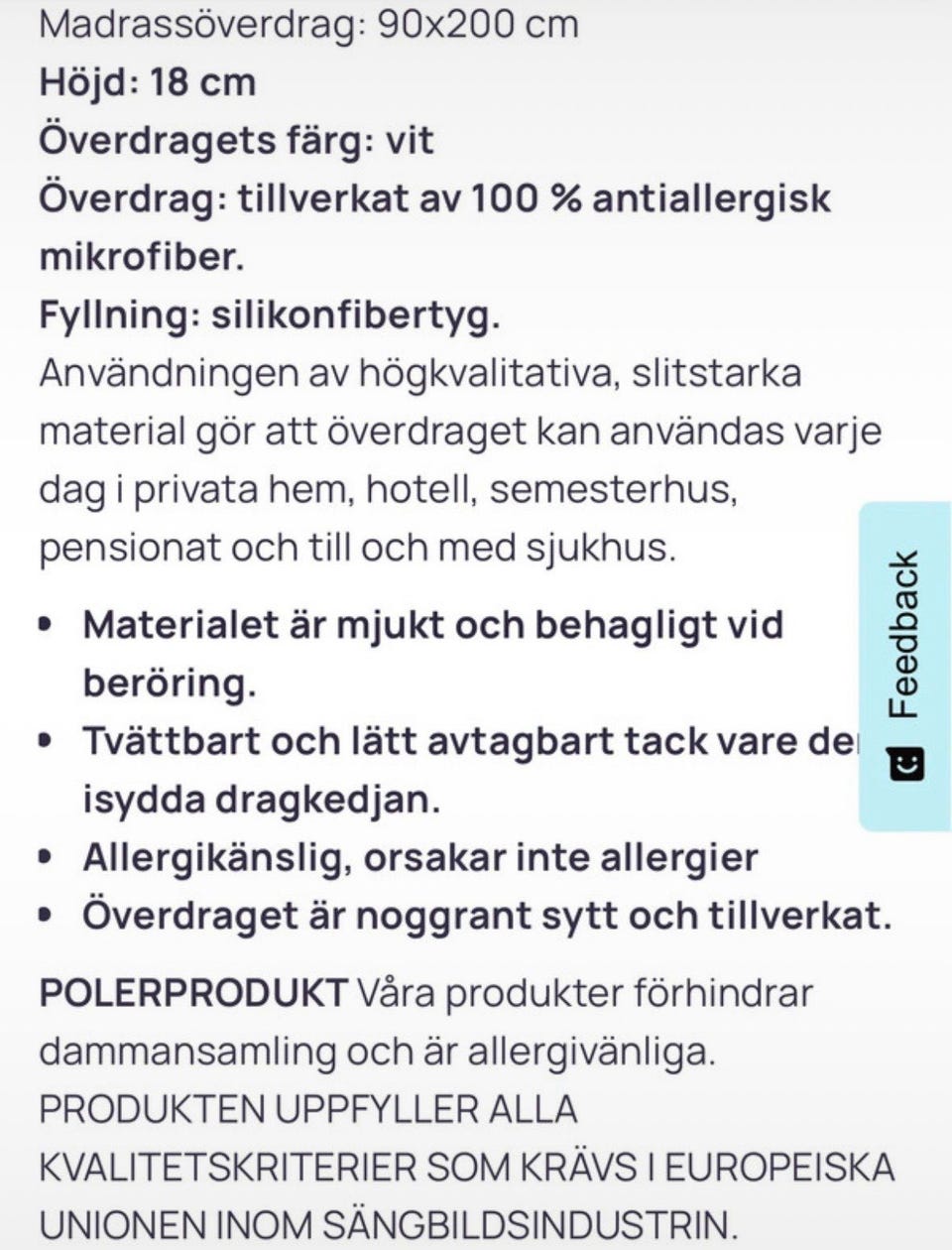Click the 'Feedback' label text on the side tab

(904, 630)
